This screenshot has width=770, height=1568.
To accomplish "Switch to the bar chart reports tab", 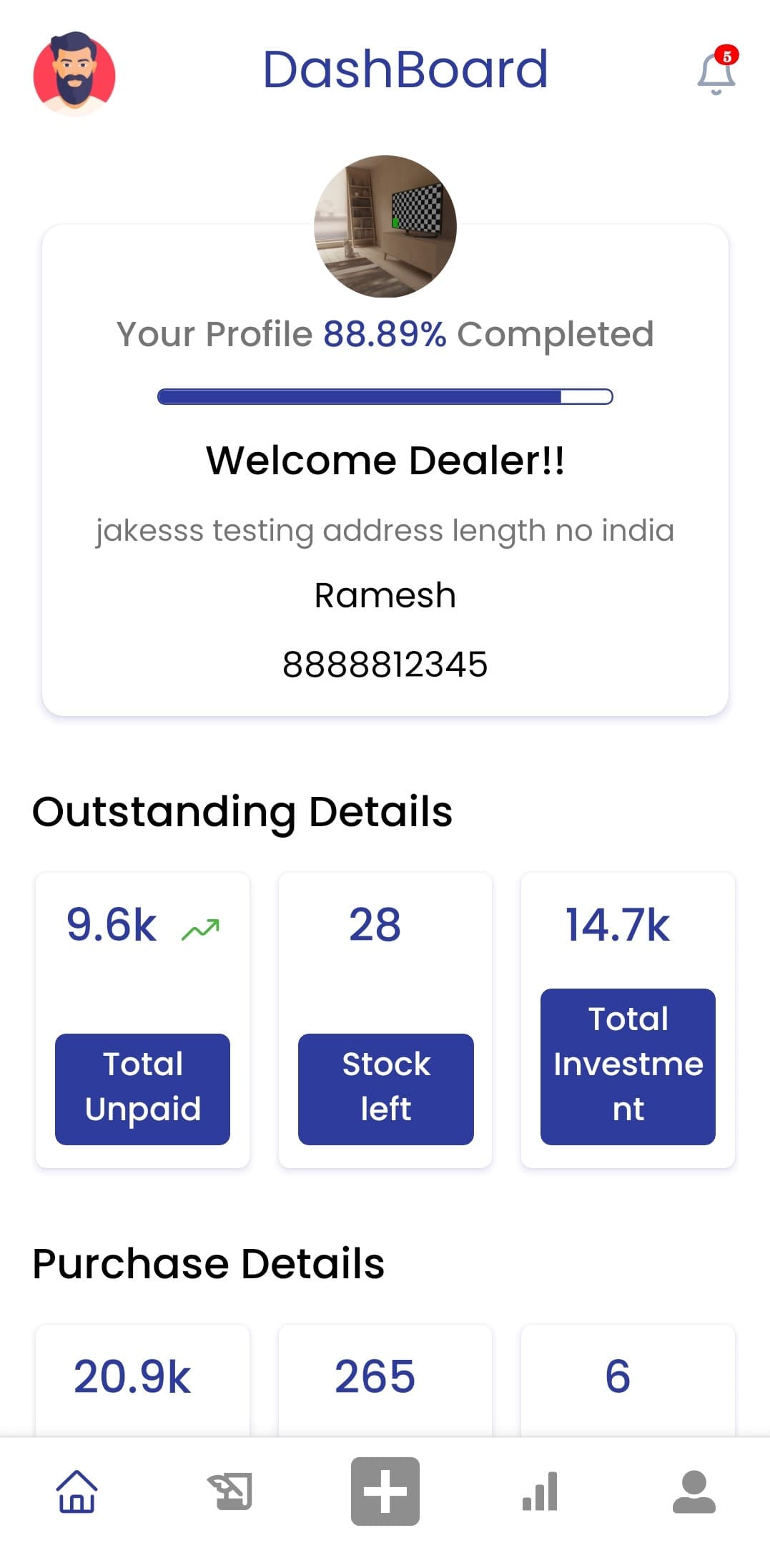I will (540, 1491).
